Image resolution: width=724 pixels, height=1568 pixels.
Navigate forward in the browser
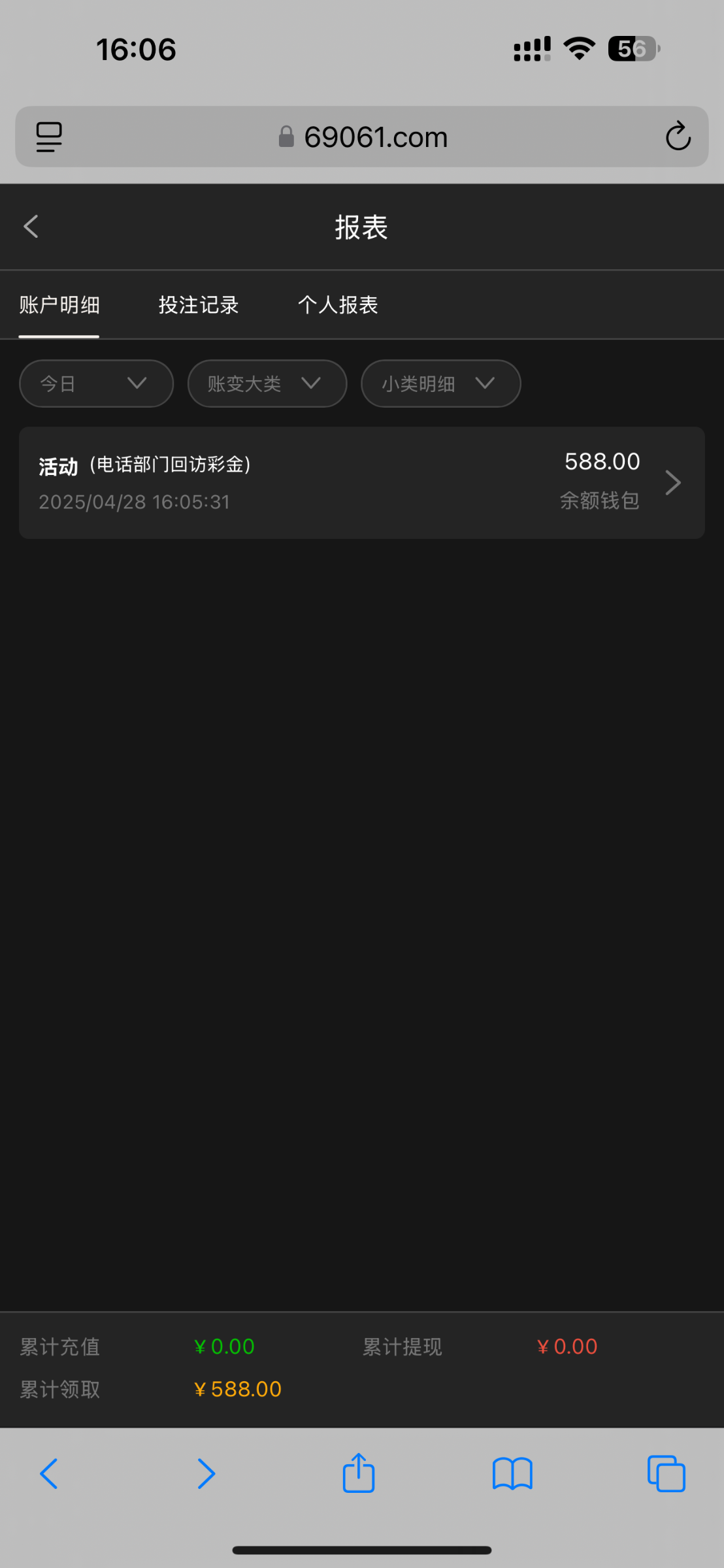coord(206,1474)
